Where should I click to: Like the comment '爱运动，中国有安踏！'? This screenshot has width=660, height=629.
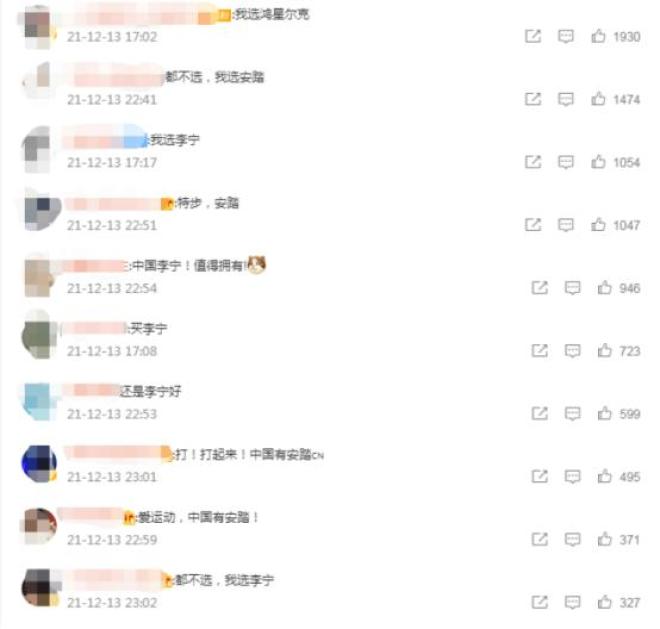[605, 540]
